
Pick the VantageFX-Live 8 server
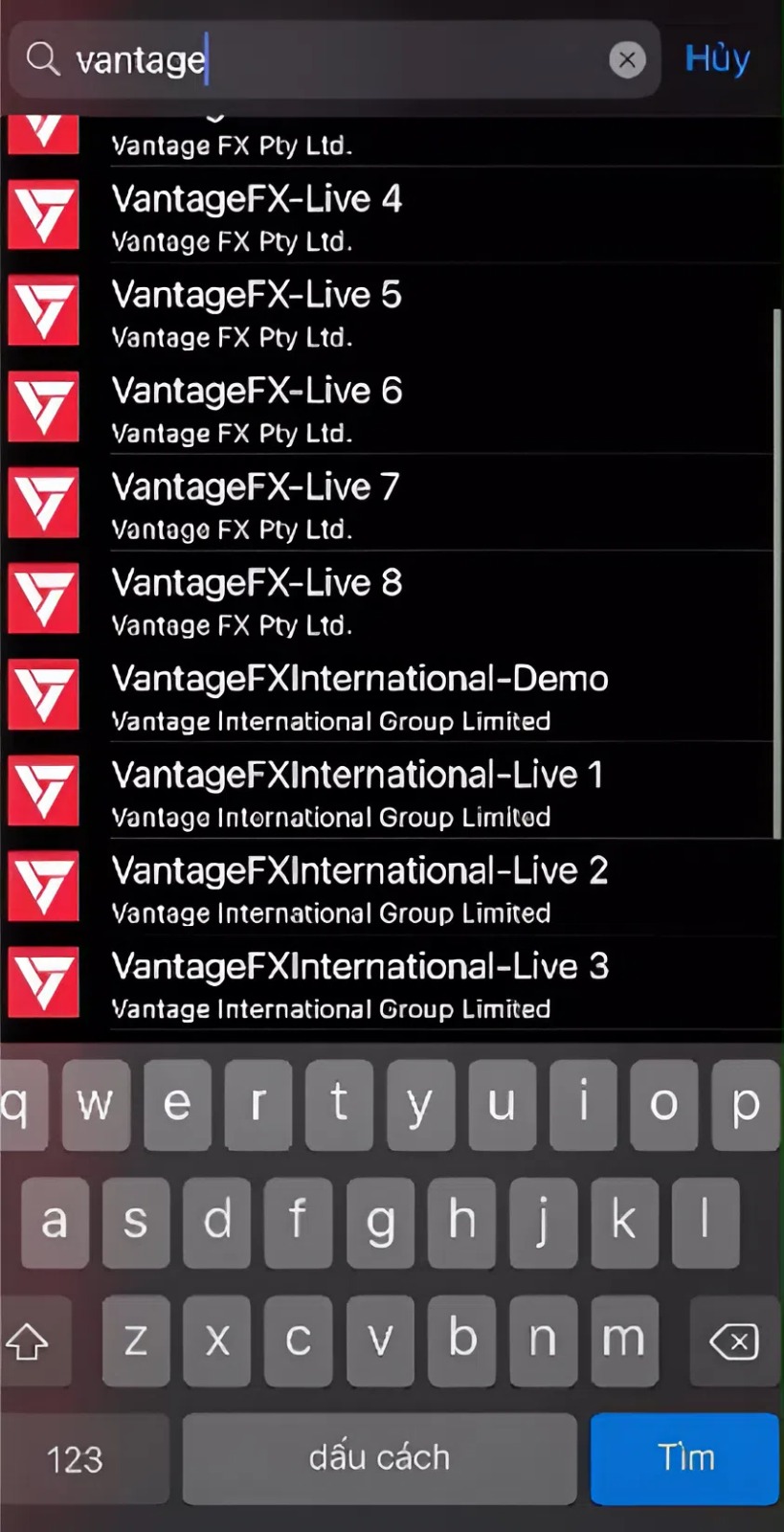(392, 600)
